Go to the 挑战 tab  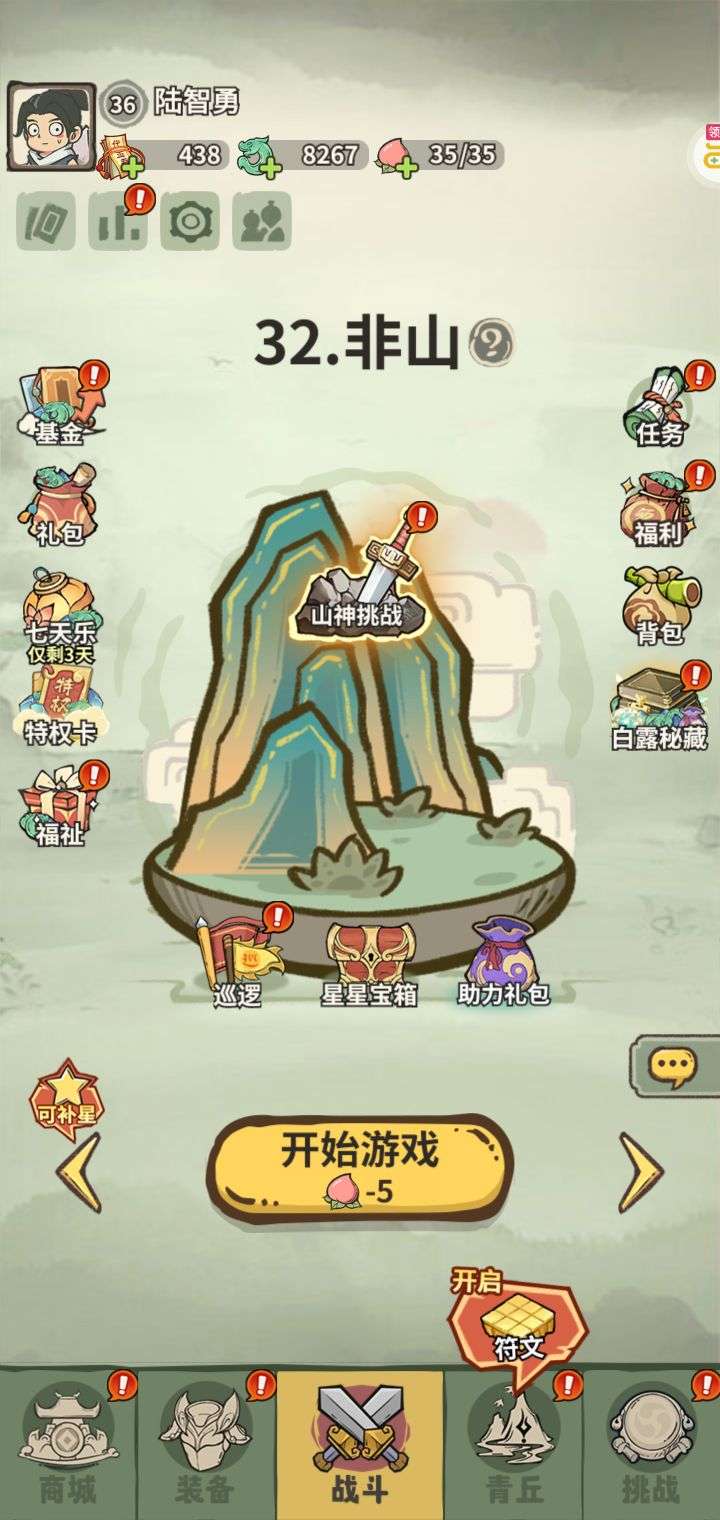pyautogui.click(x=651, y=1442)
